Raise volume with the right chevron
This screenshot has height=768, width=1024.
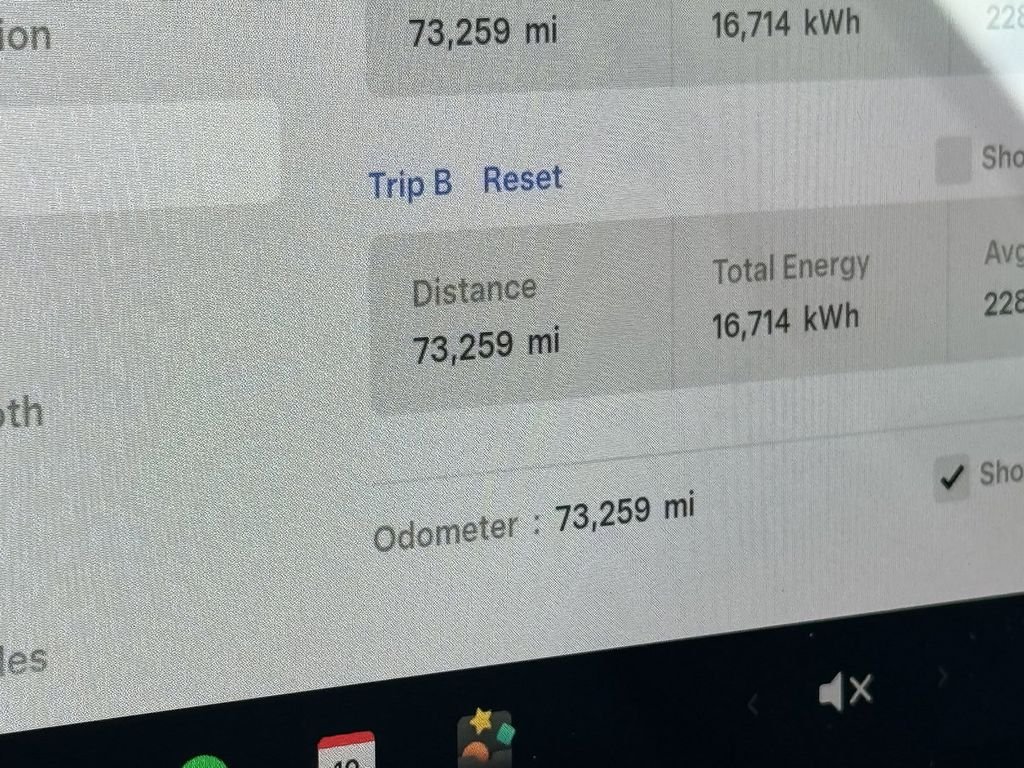(942, 678)
